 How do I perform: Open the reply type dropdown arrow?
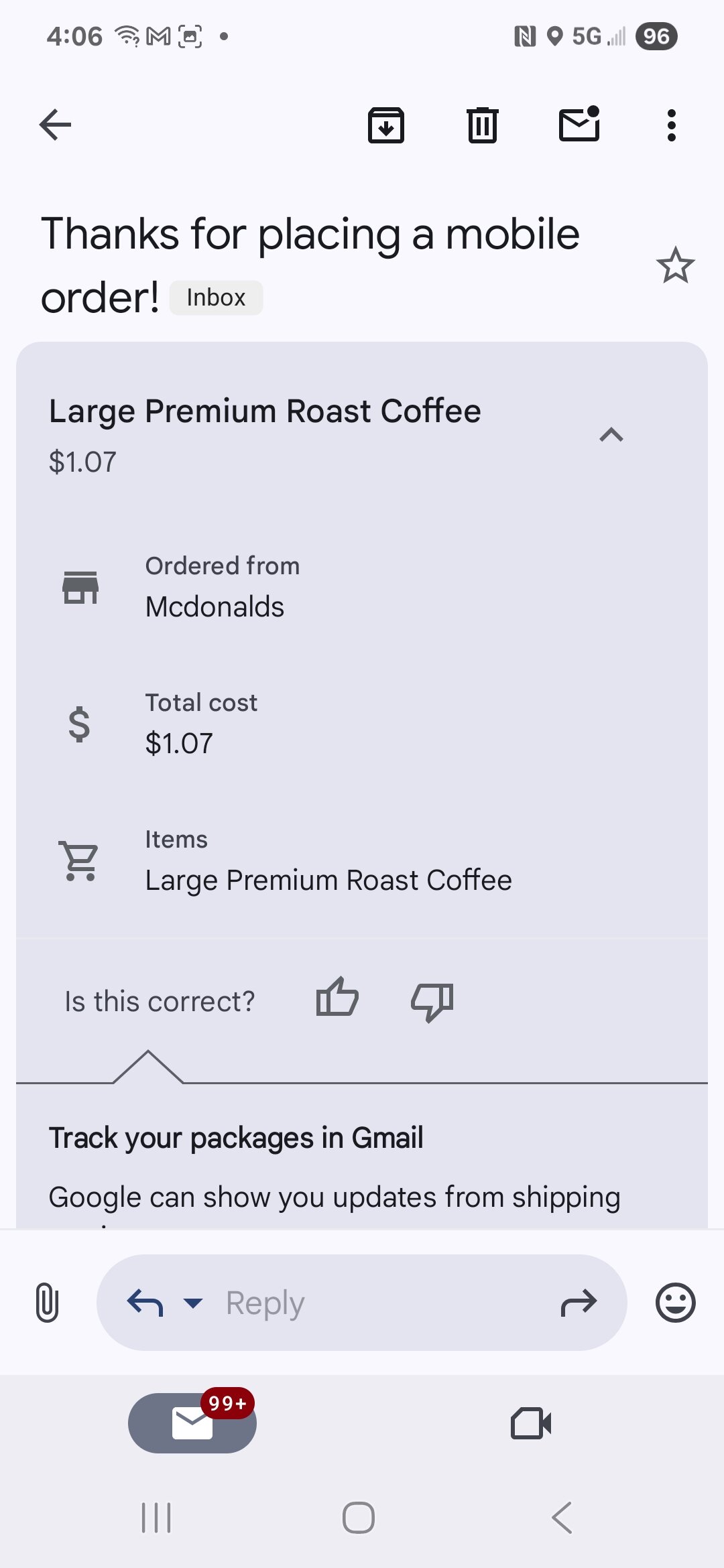(x=193, y=1303)
